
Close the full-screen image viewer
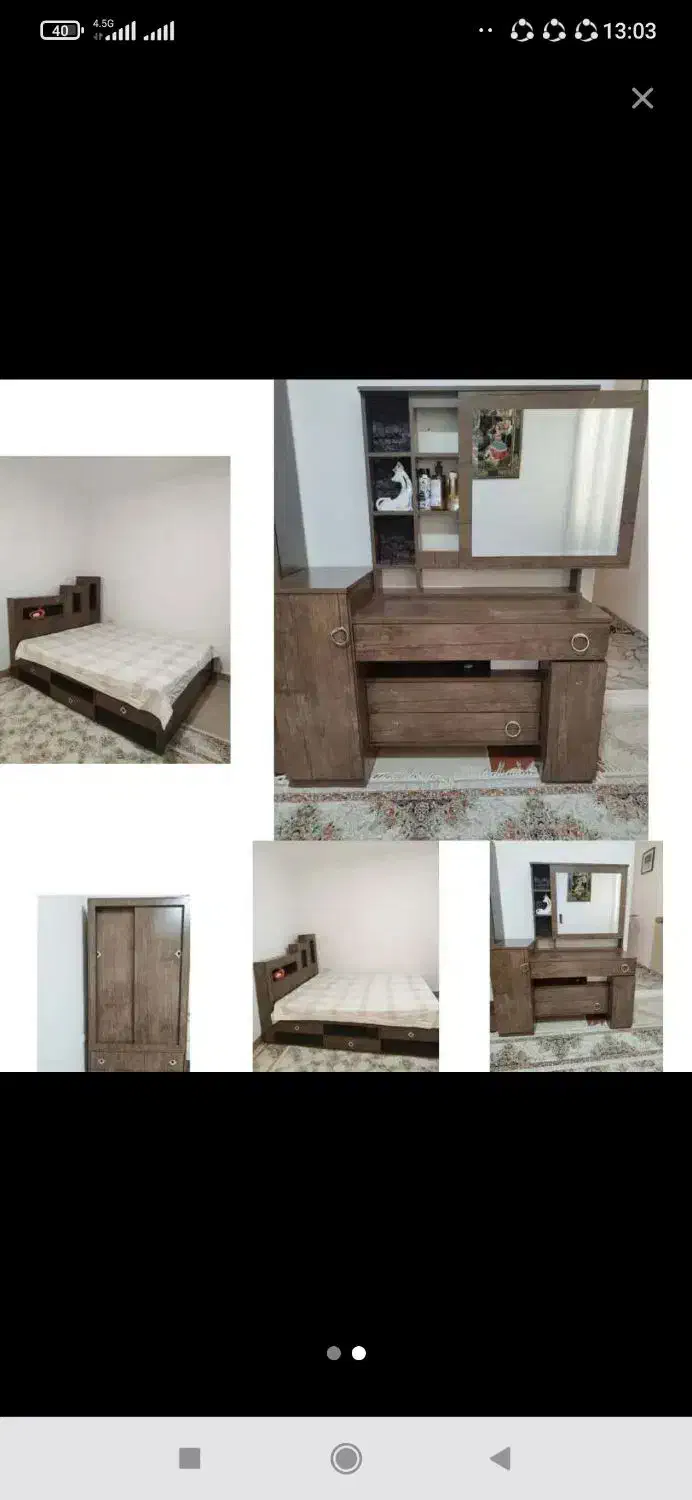point(642,98)
